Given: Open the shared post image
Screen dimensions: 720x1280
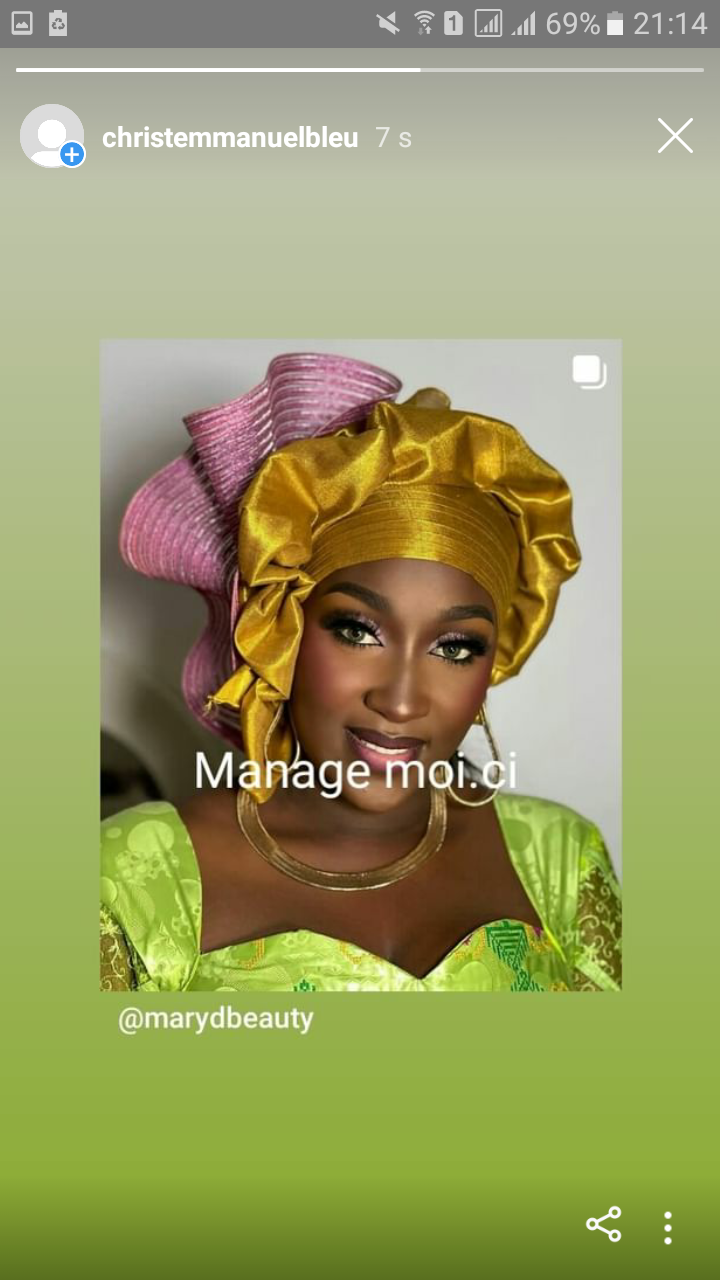Looking at the screenshot, I should 360,665.
